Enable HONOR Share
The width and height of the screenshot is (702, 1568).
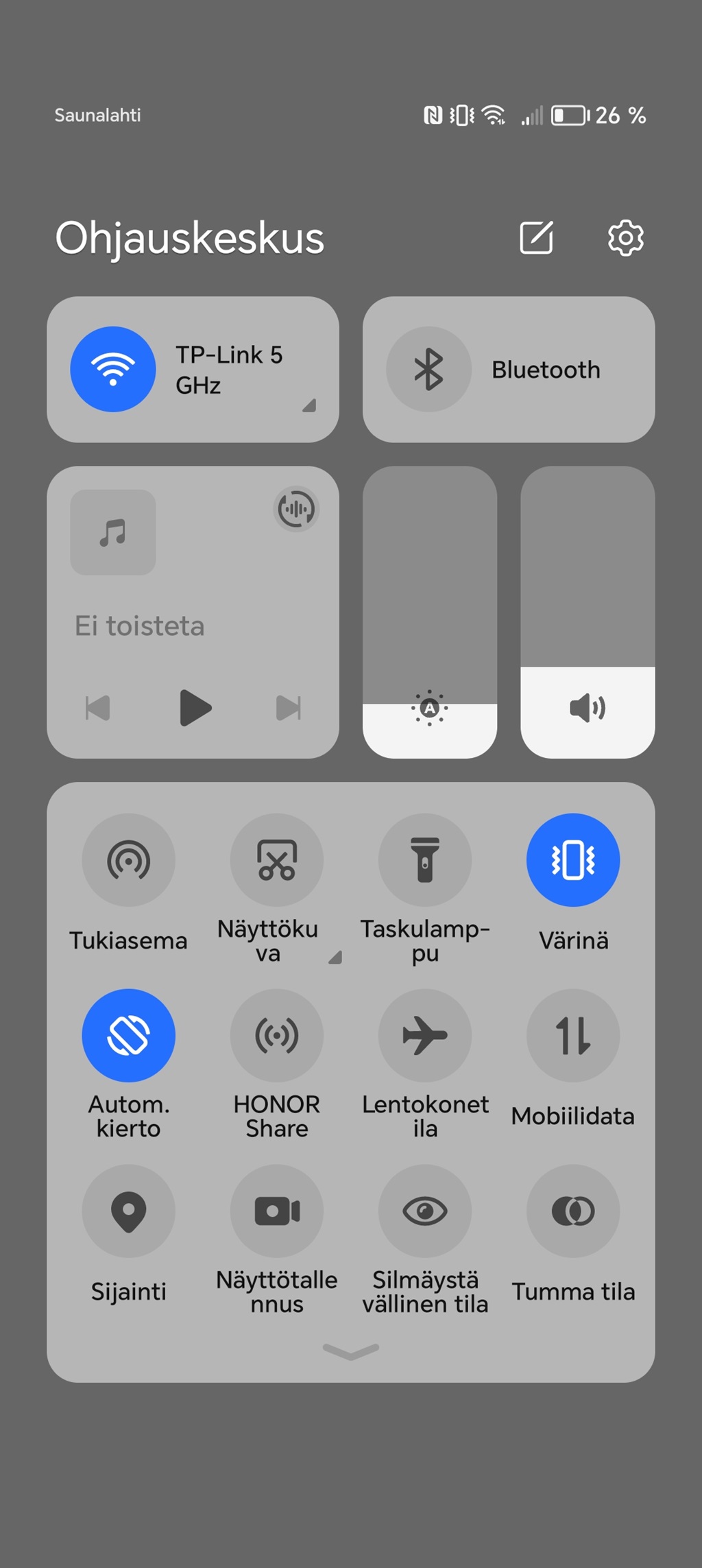pyautogui.click(x=277, y=1036)
